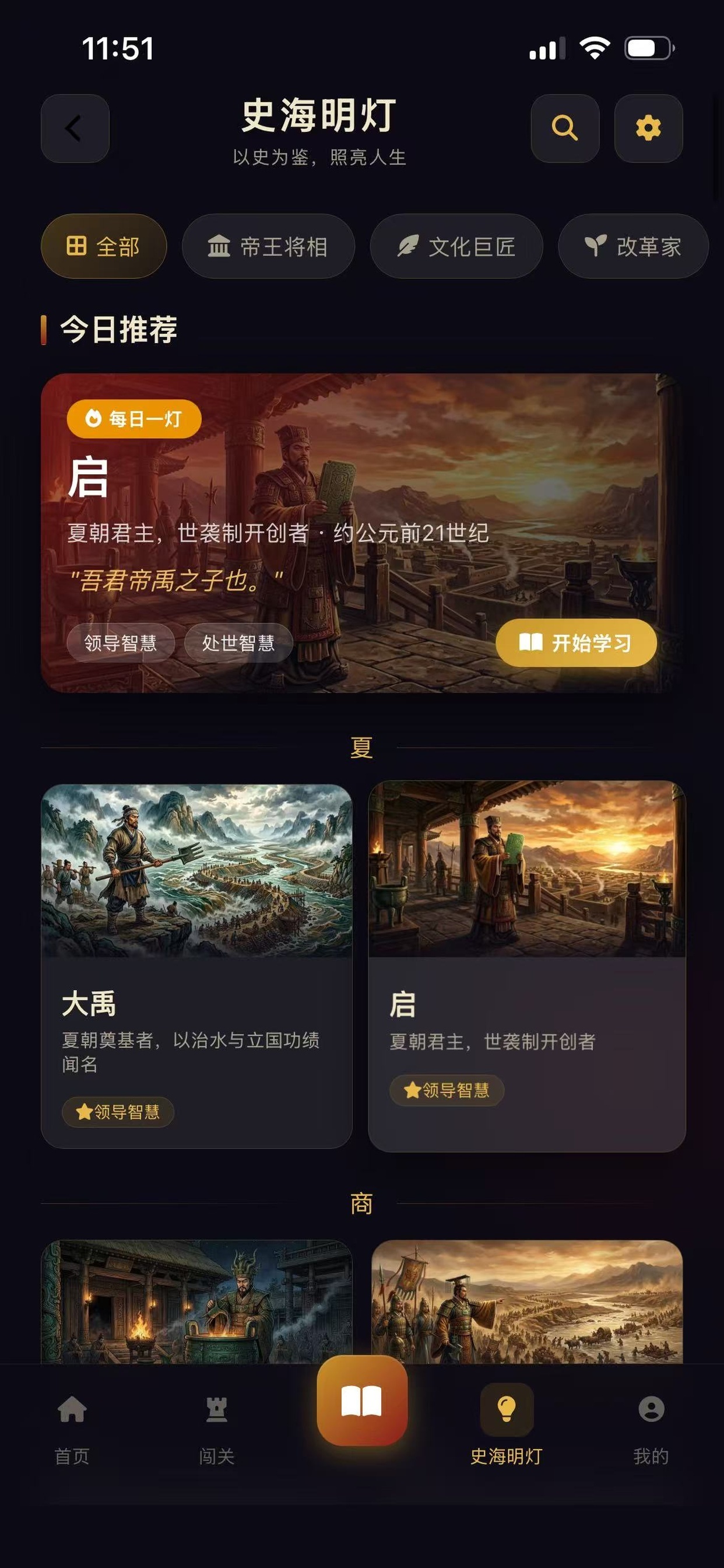Viewport: 724px width, 1568px height.
Task: Tap the 每日一灯 badge
Action: click(x=136, y=419)
